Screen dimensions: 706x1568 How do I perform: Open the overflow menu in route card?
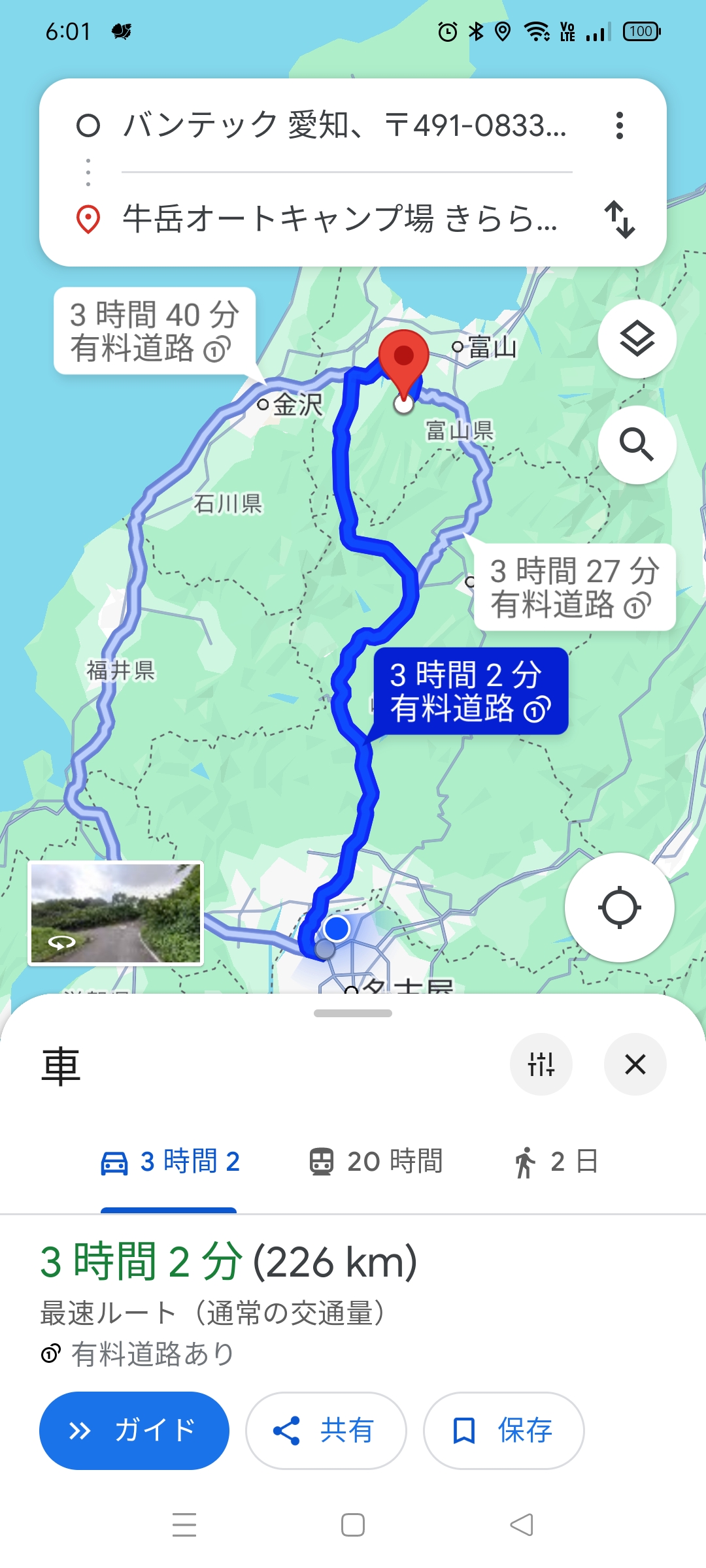(619, 125)
